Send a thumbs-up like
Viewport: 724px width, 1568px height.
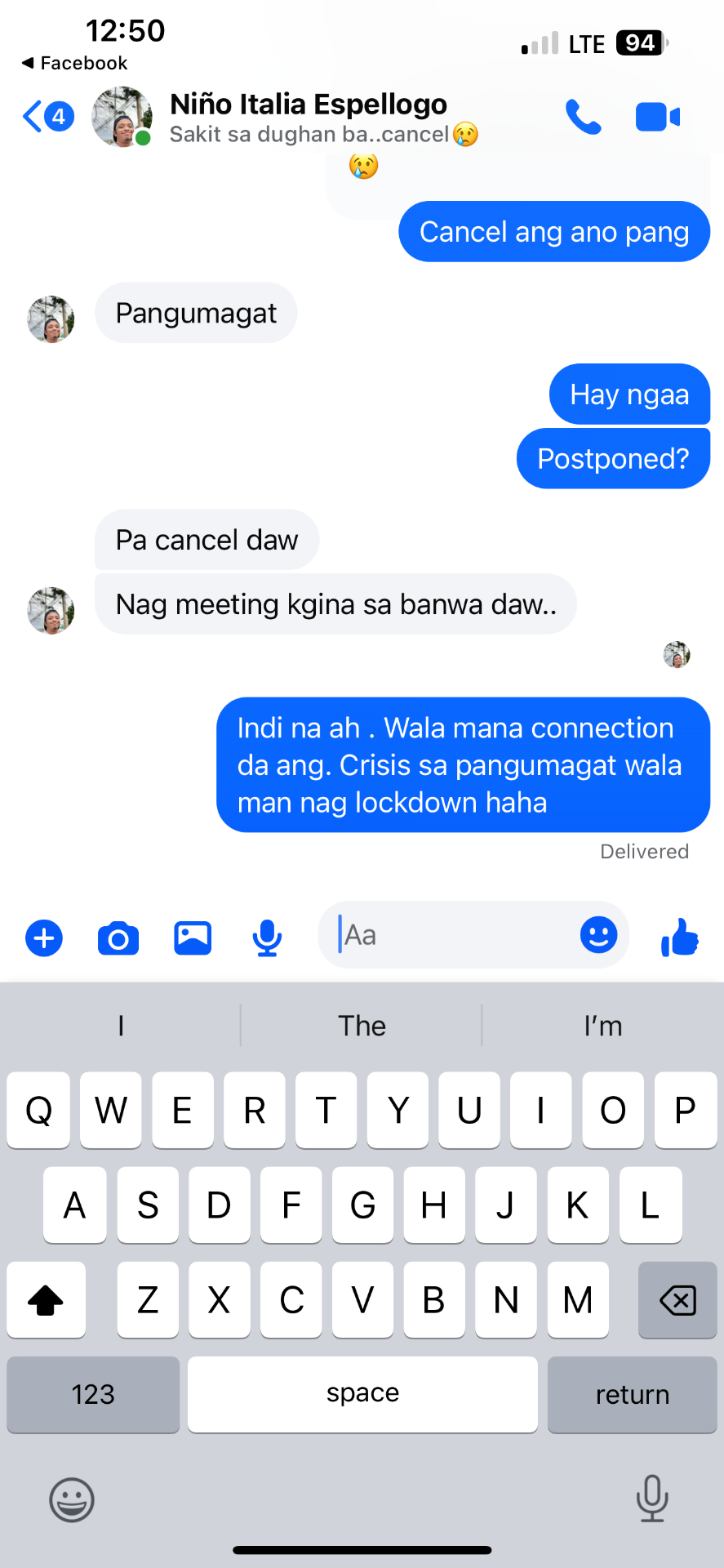coord(680,937)
